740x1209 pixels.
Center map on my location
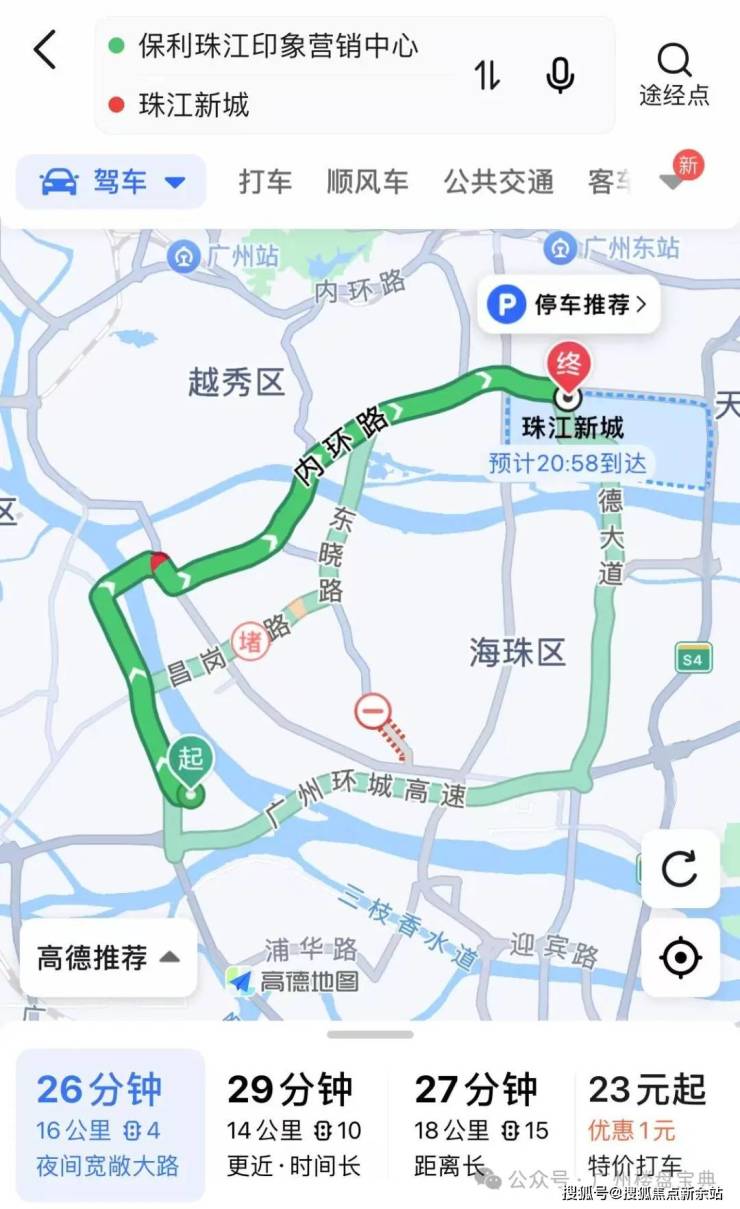click(x=680, y=958)
